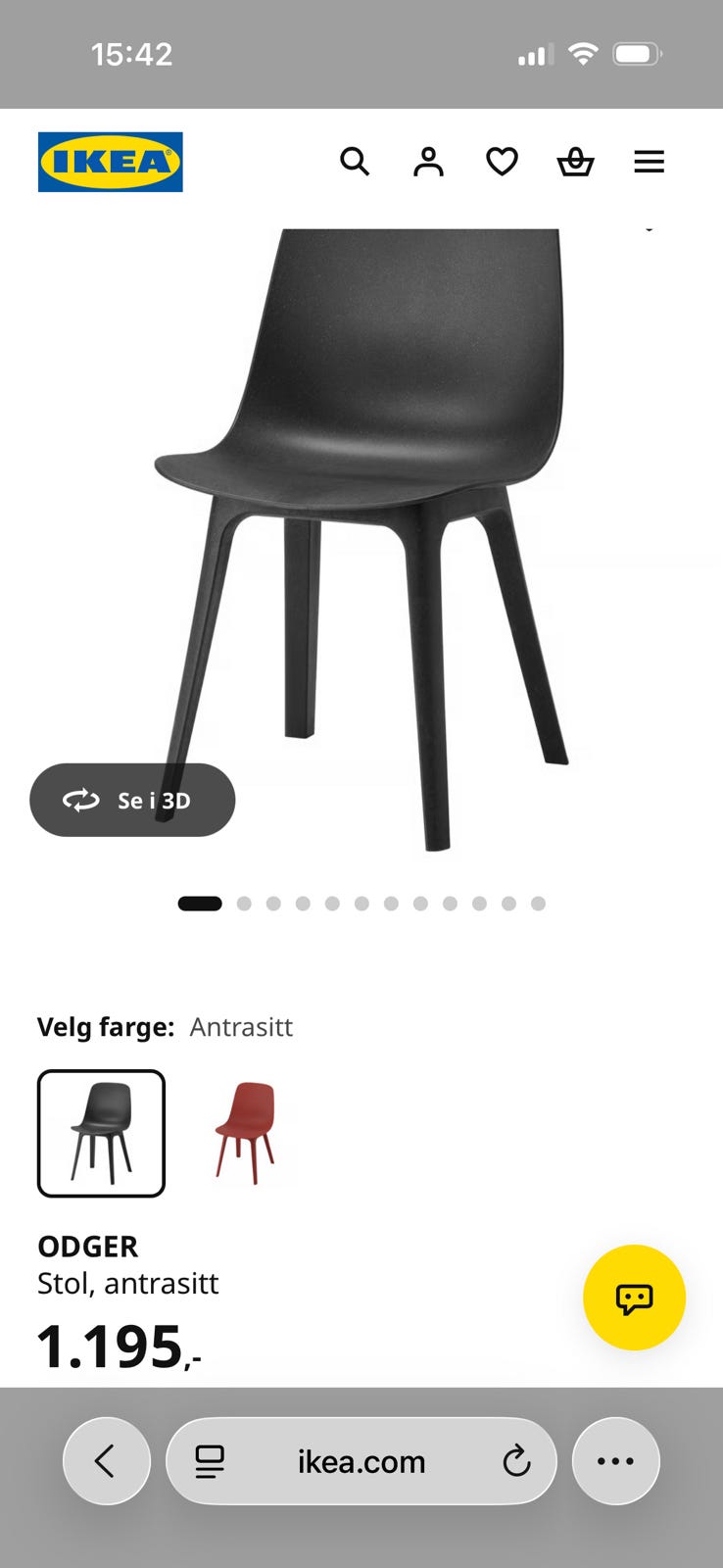Tap the ikea.com address bar
Image resolution: width=723 pixels, height=1568 pixels.
point(361,1461)
